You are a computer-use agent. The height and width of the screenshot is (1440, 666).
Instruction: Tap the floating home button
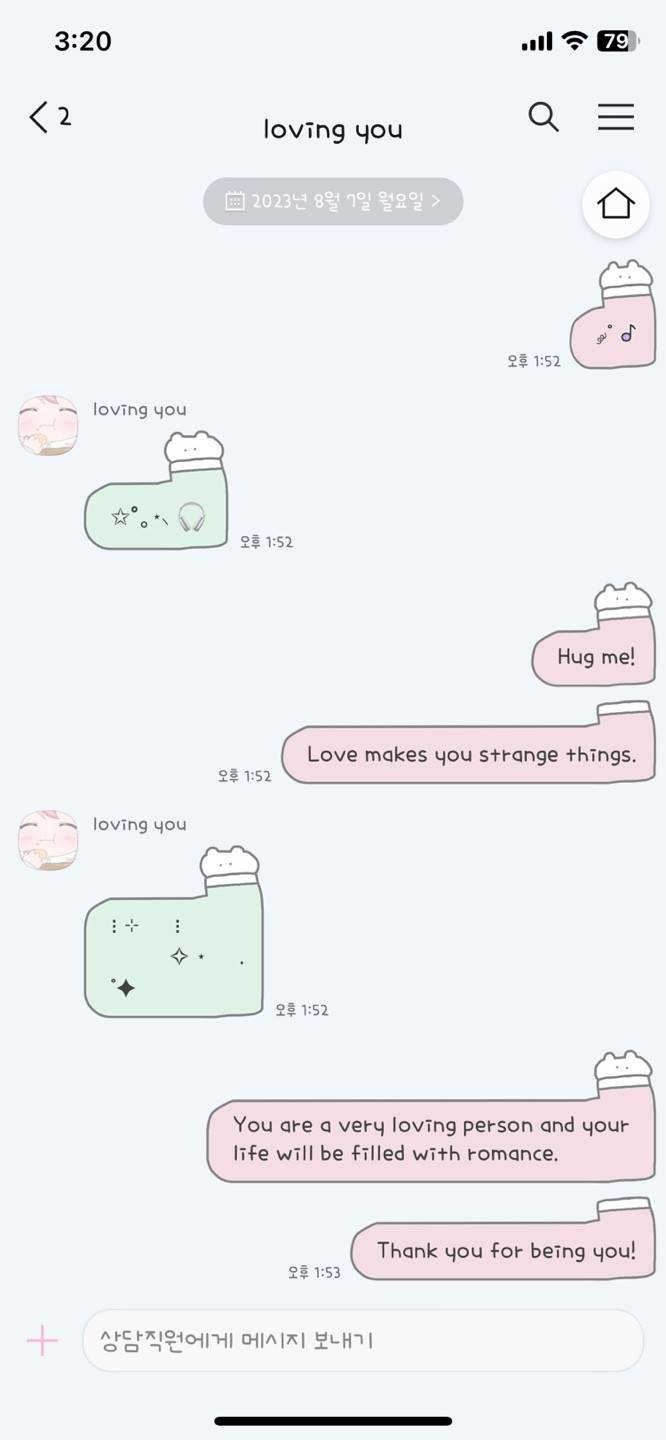coord(616,204)
